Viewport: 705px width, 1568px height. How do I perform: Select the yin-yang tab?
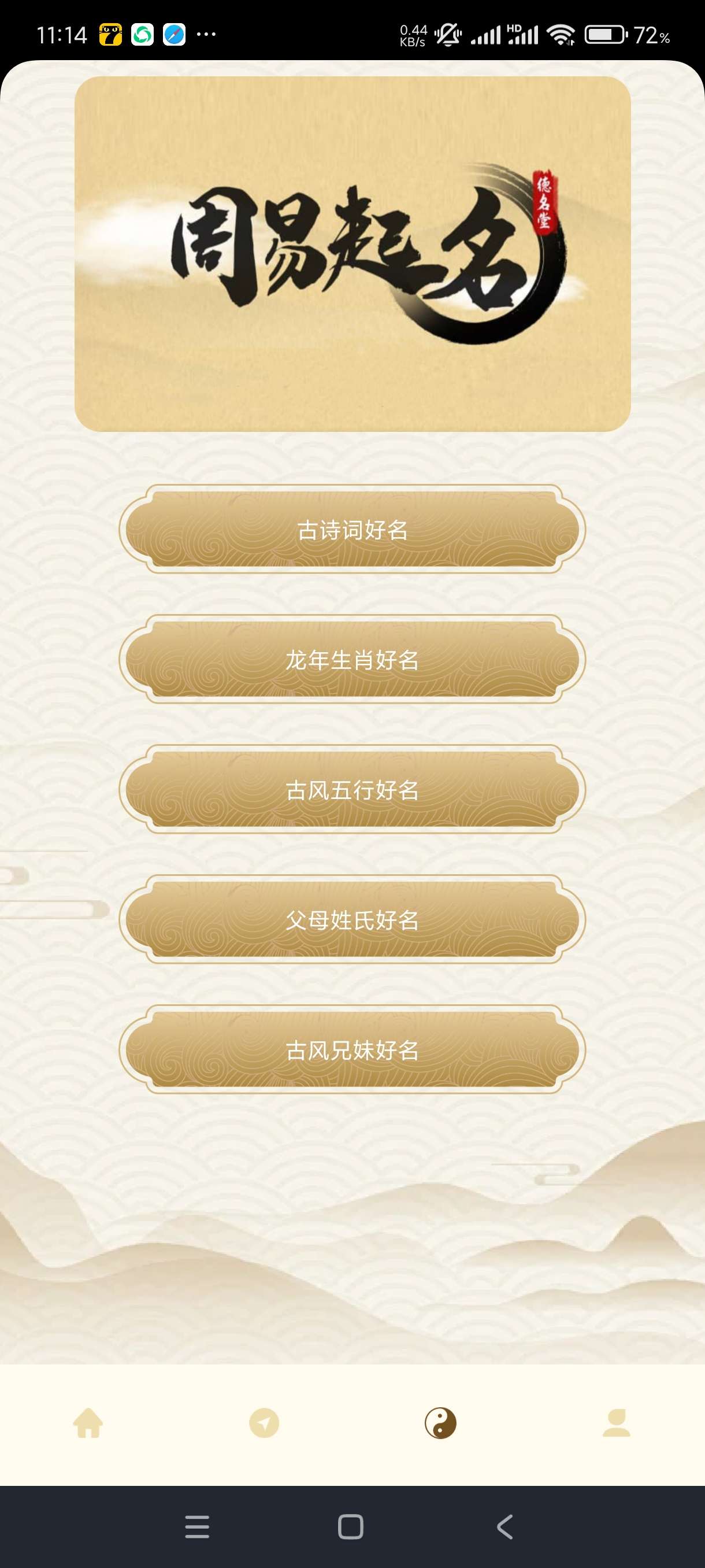pyautogui.click(x=440, y=1423)
